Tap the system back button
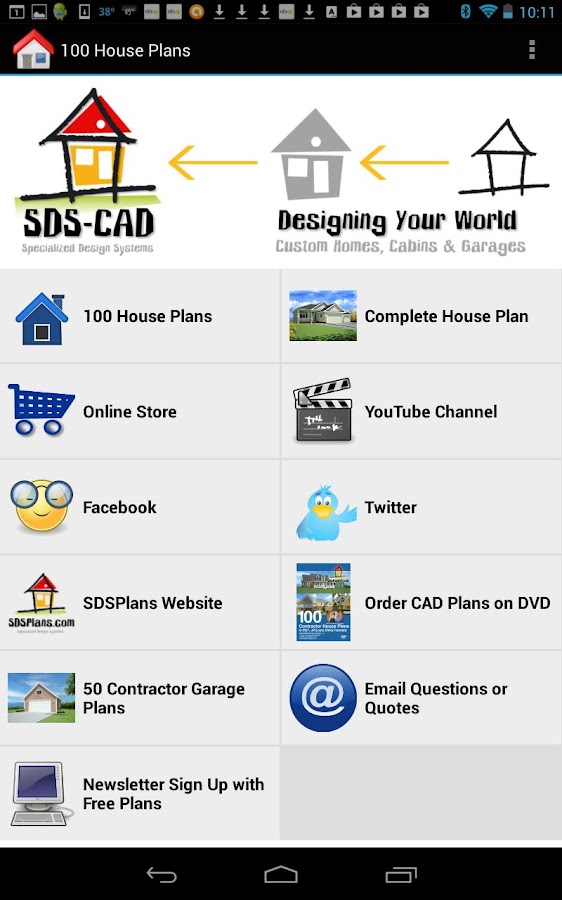 (x=161, y=874)
